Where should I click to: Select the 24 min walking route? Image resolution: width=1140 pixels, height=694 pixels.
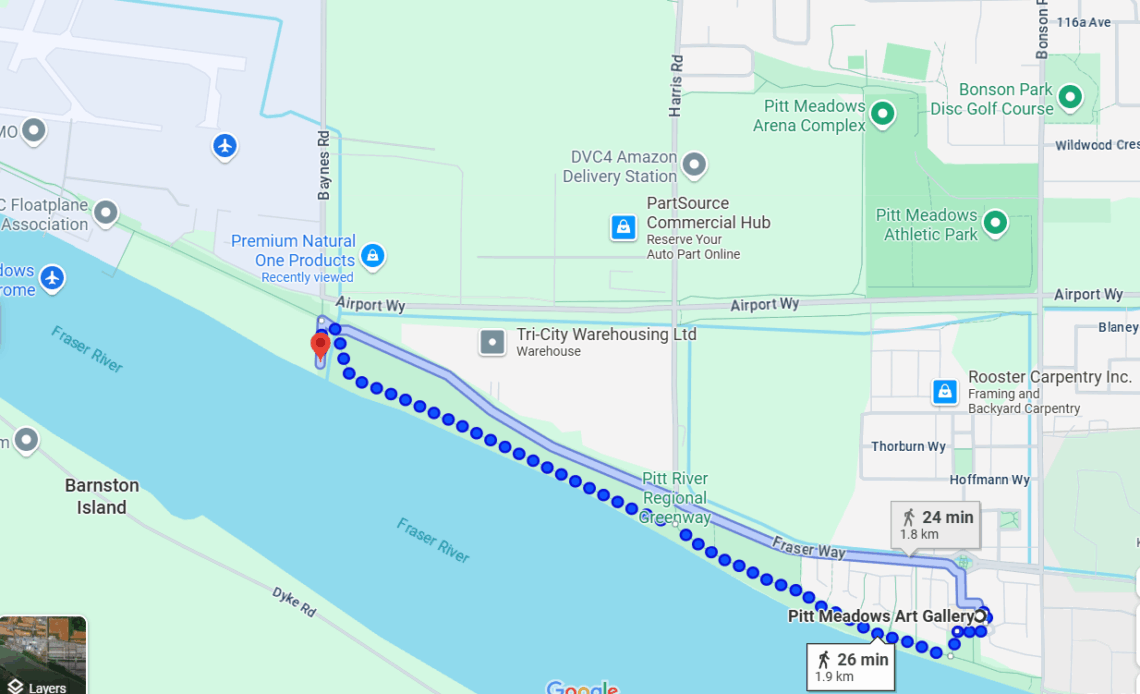[935, 525]
